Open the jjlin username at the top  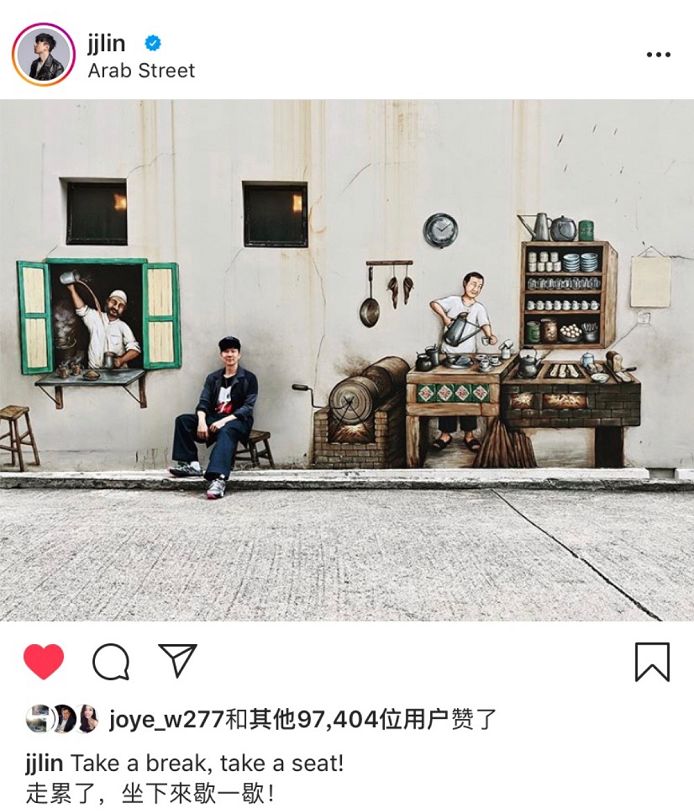[x=107, y=43]
